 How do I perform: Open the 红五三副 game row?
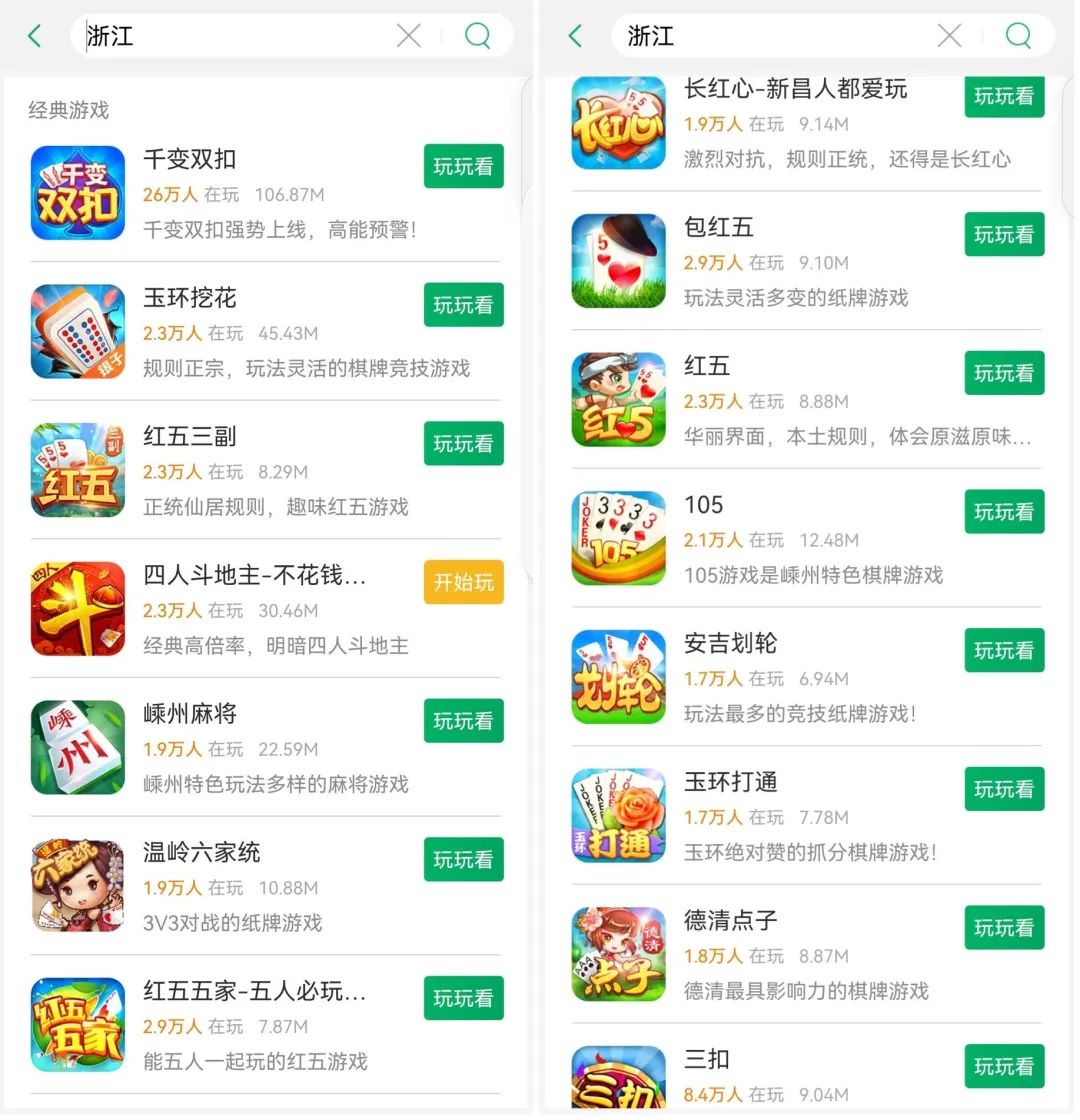pos(250,470)
